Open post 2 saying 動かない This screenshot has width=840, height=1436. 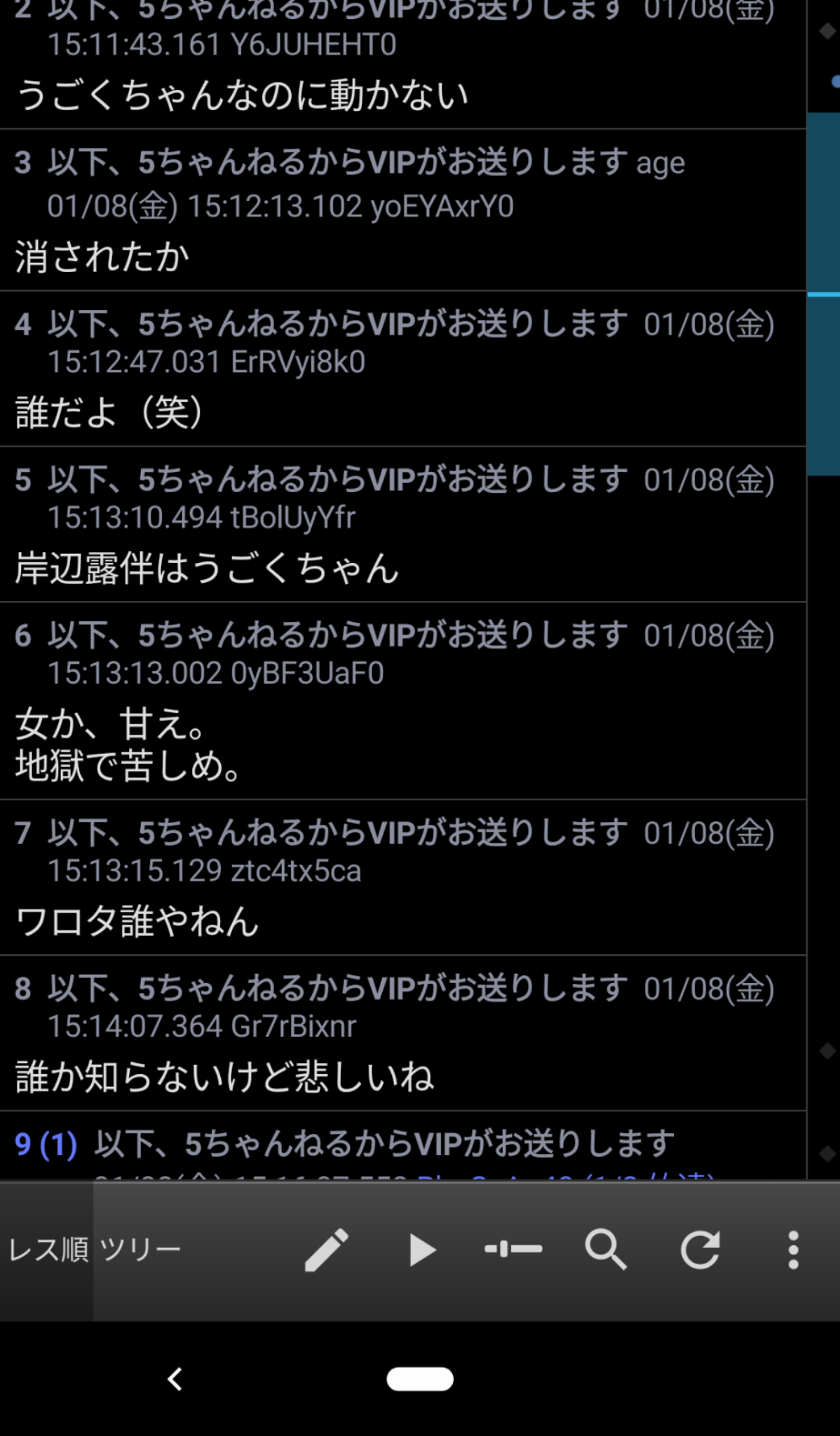403,64
